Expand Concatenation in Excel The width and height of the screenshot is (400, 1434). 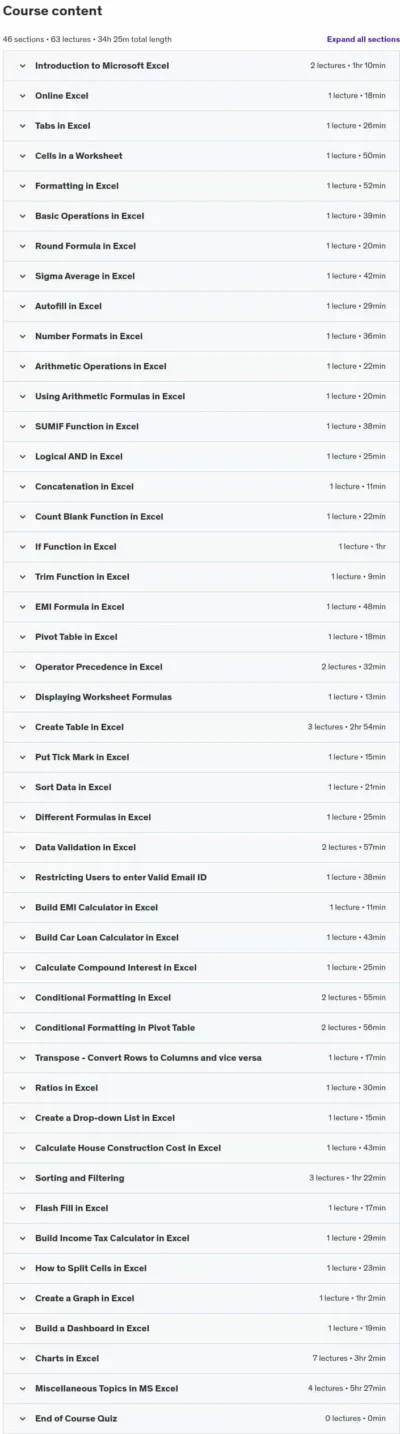[201, 486]
